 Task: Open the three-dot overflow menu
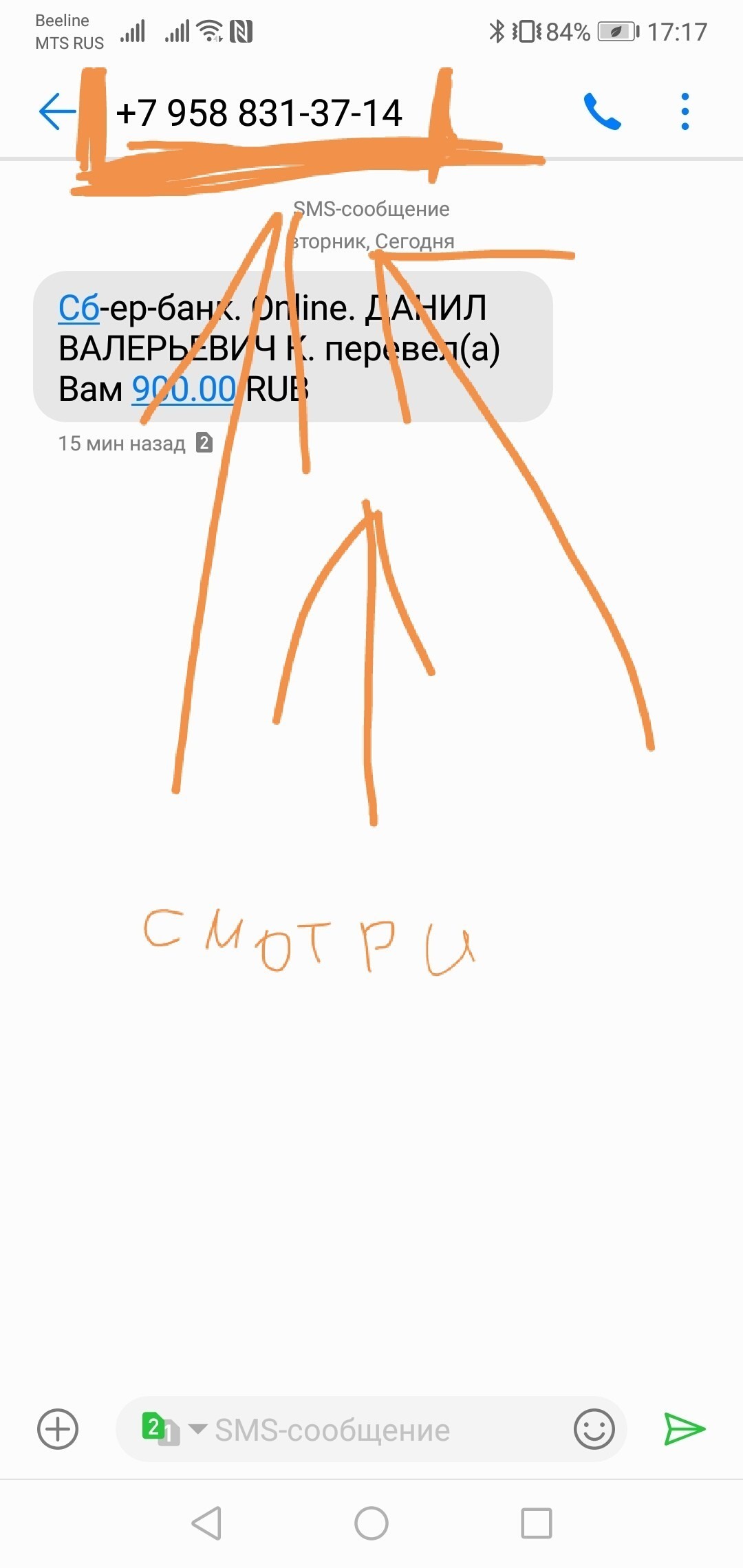pos(685,111)
